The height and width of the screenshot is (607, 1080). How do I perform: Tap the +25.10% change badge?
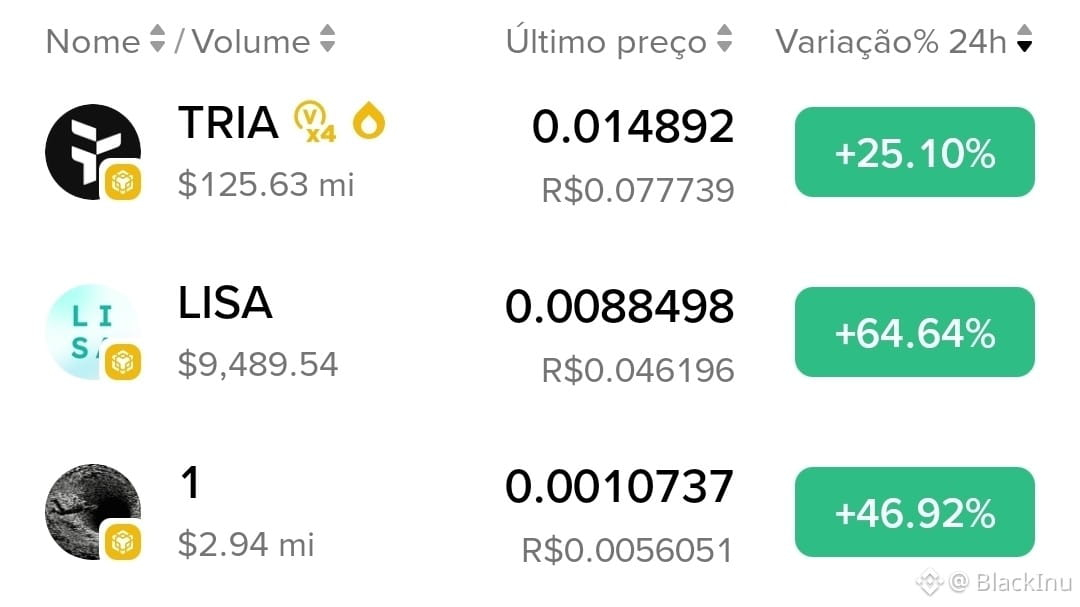[x=914, y=153]
